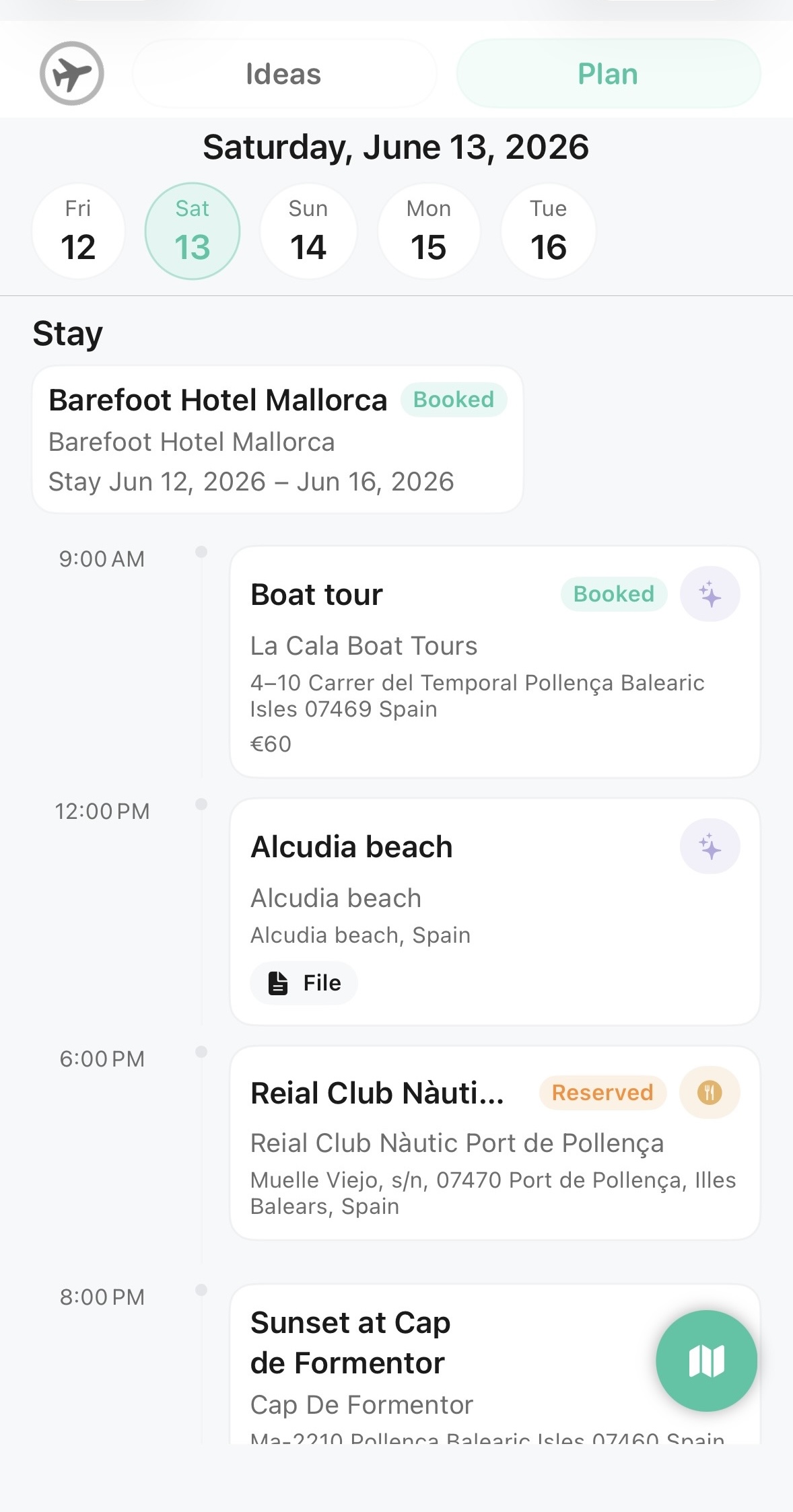Select Saturday 13 in the date strip
The image size is (793, 1512).
click(x=193, y=229)
